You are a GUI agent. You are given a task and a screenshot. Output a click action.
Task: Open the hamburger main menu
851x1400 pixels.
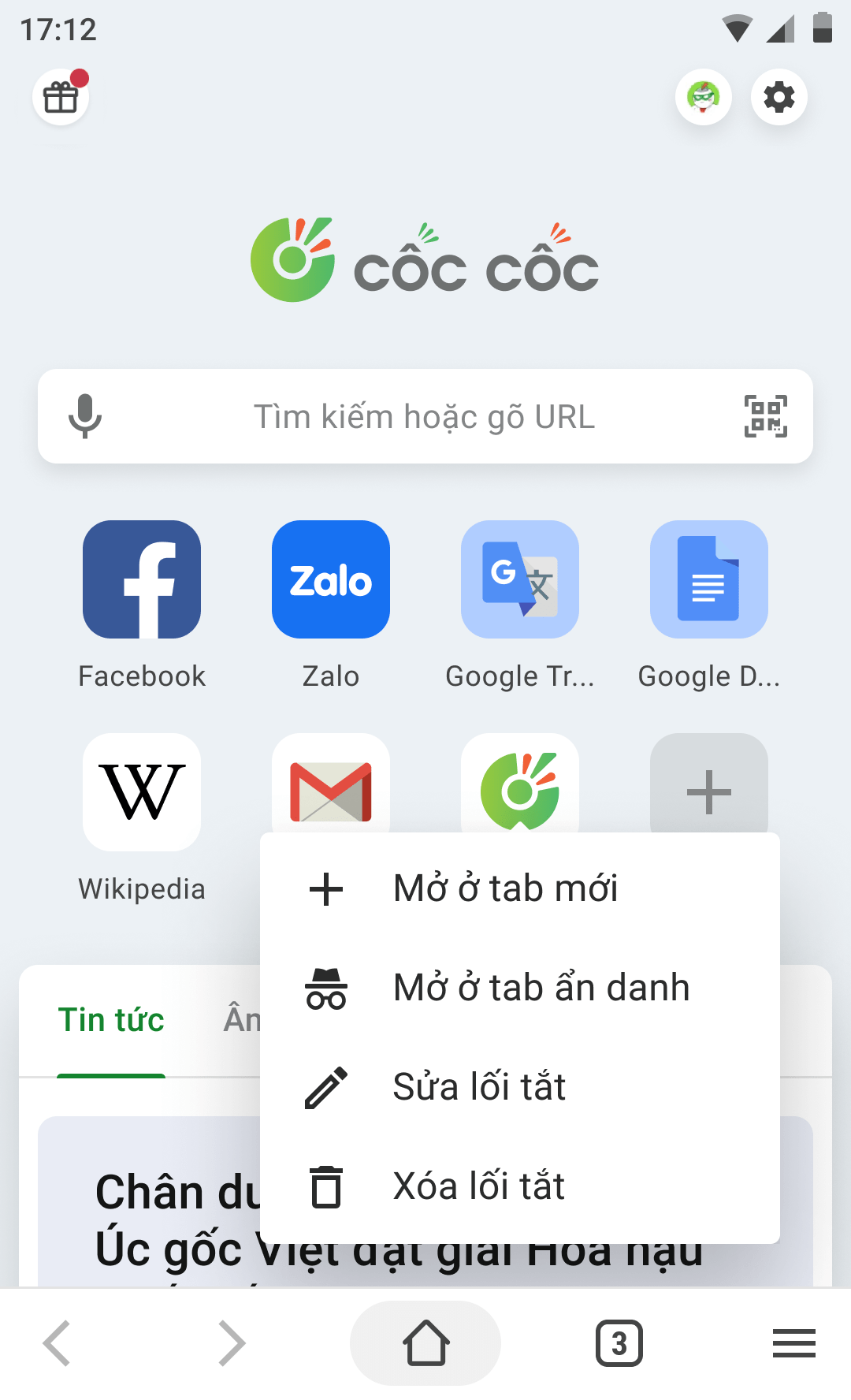pos(794,1343)
